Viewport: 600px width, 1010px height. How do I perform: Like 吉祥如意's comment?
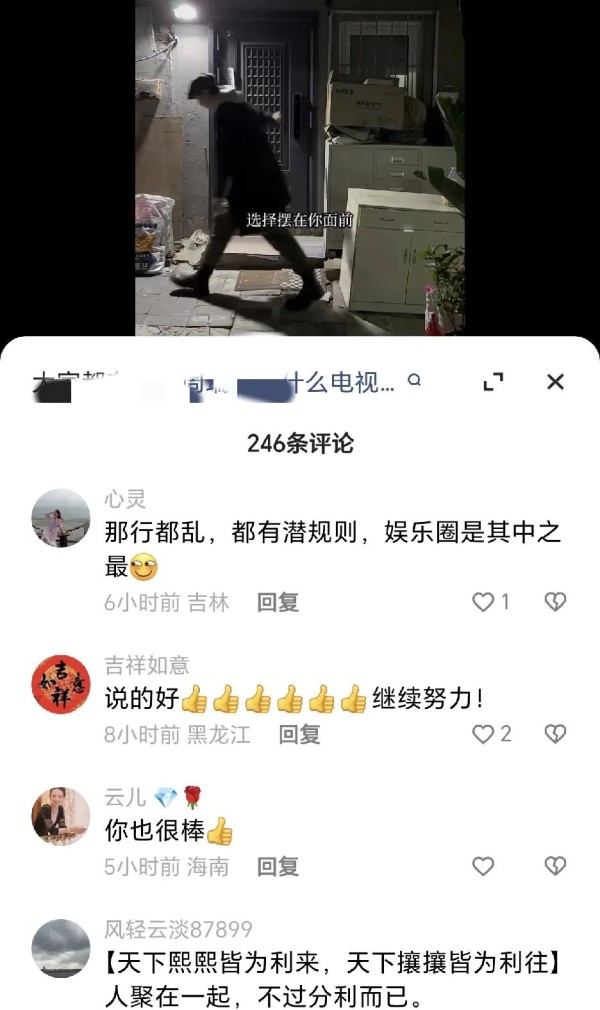(x=484, y=734)
